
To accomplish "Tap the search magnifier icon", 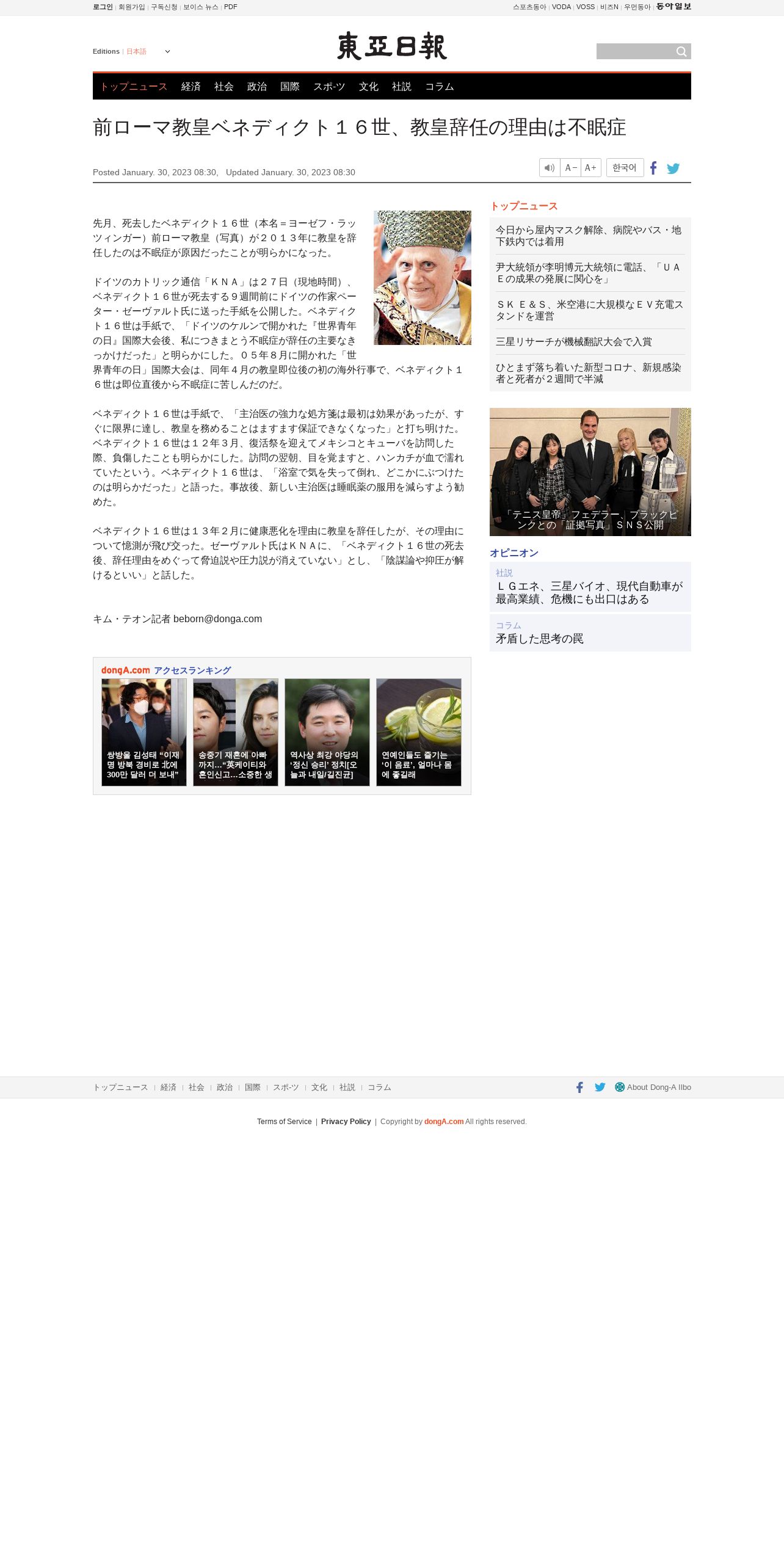I will [x=681, y=51].
